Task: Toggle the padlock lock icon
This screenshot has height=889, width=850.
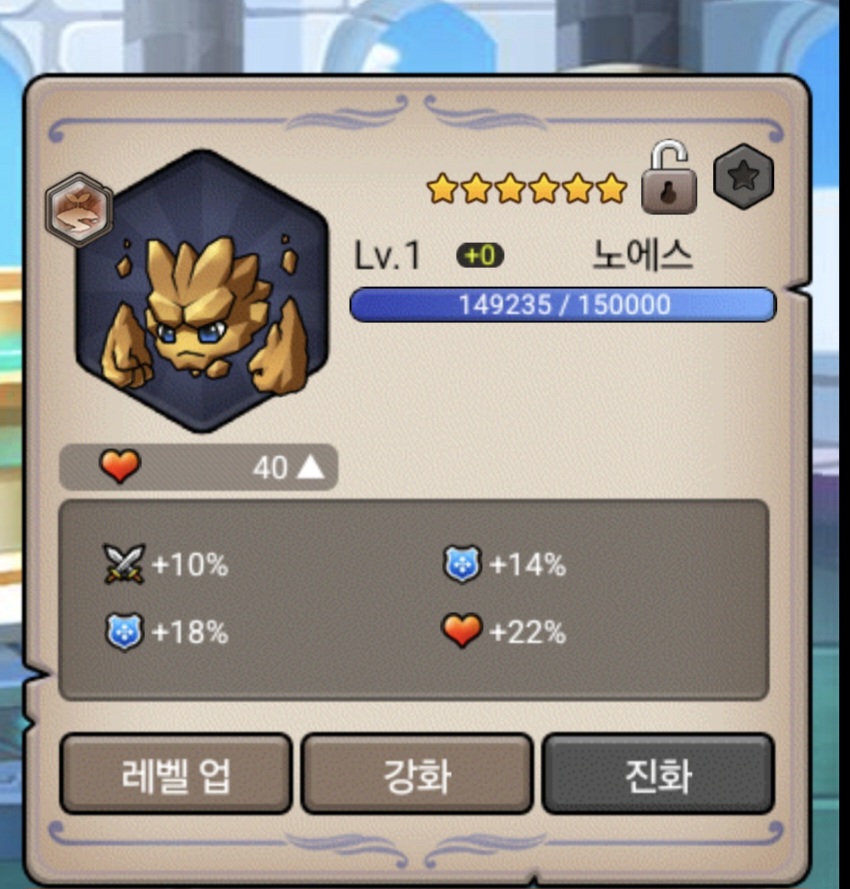Action: coord(669,178)
